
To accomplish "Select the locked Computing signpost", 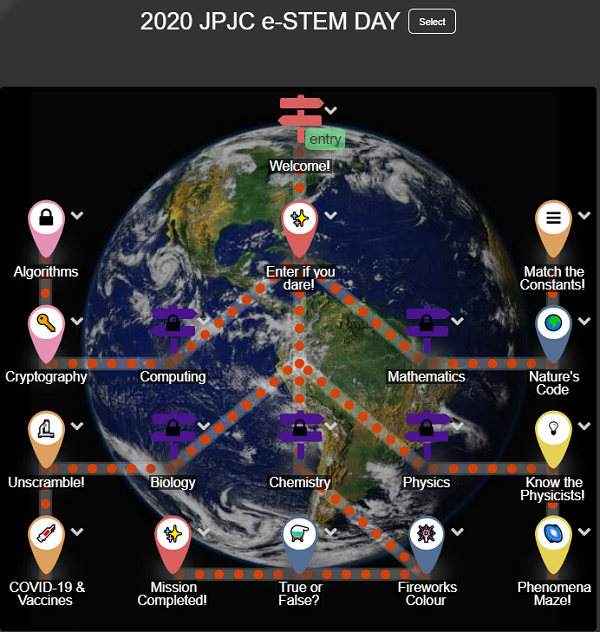I will coord(173,327).
